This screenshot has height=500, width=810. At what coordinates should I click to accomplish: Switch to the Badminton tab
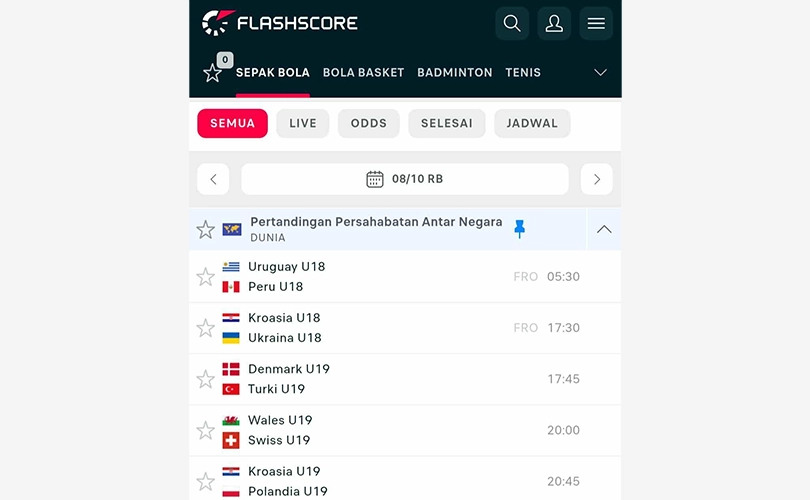click(454, 72)
